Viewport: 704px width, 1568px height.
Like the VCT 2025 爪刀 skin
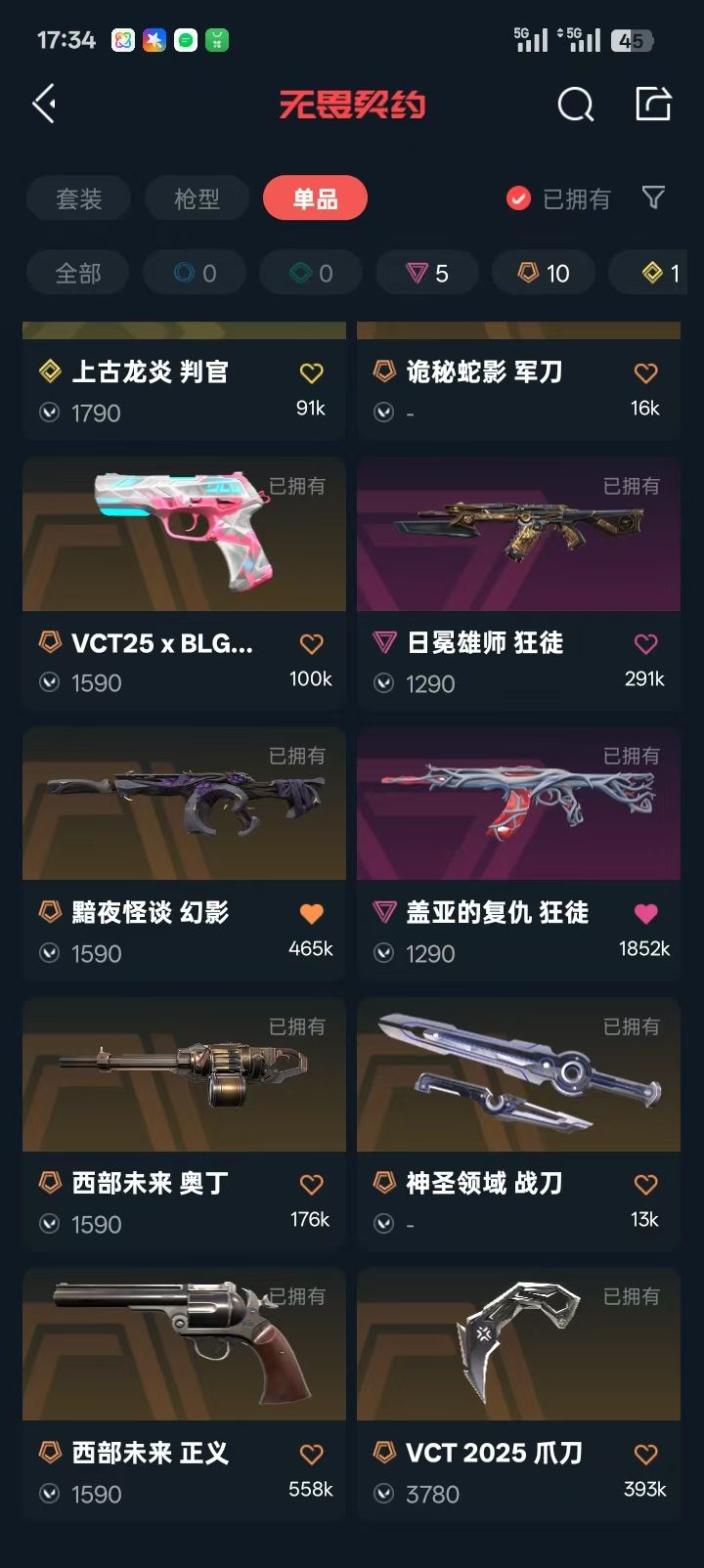tap(645, 1455)
